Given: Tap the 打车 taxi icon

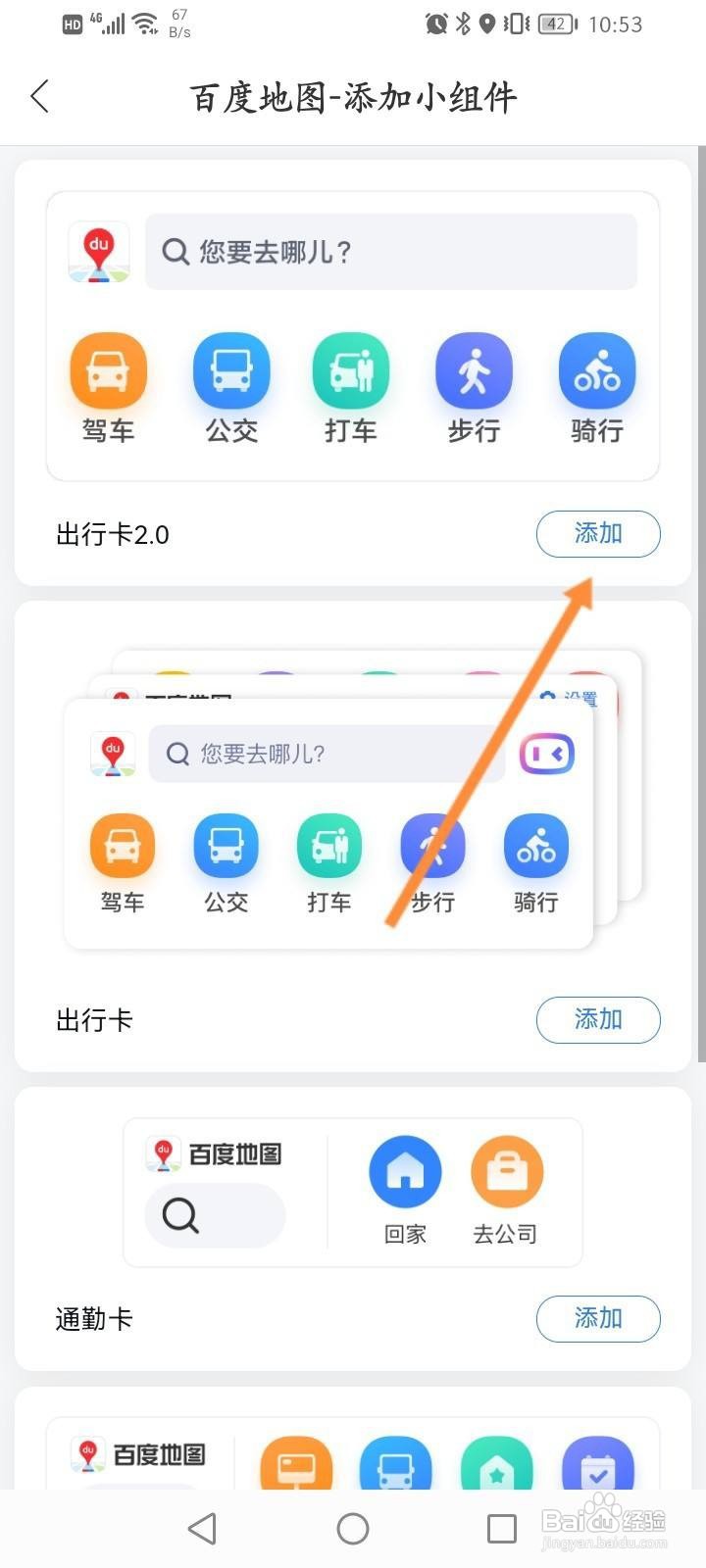Looking at the screenshot, I should click(350, 370).
